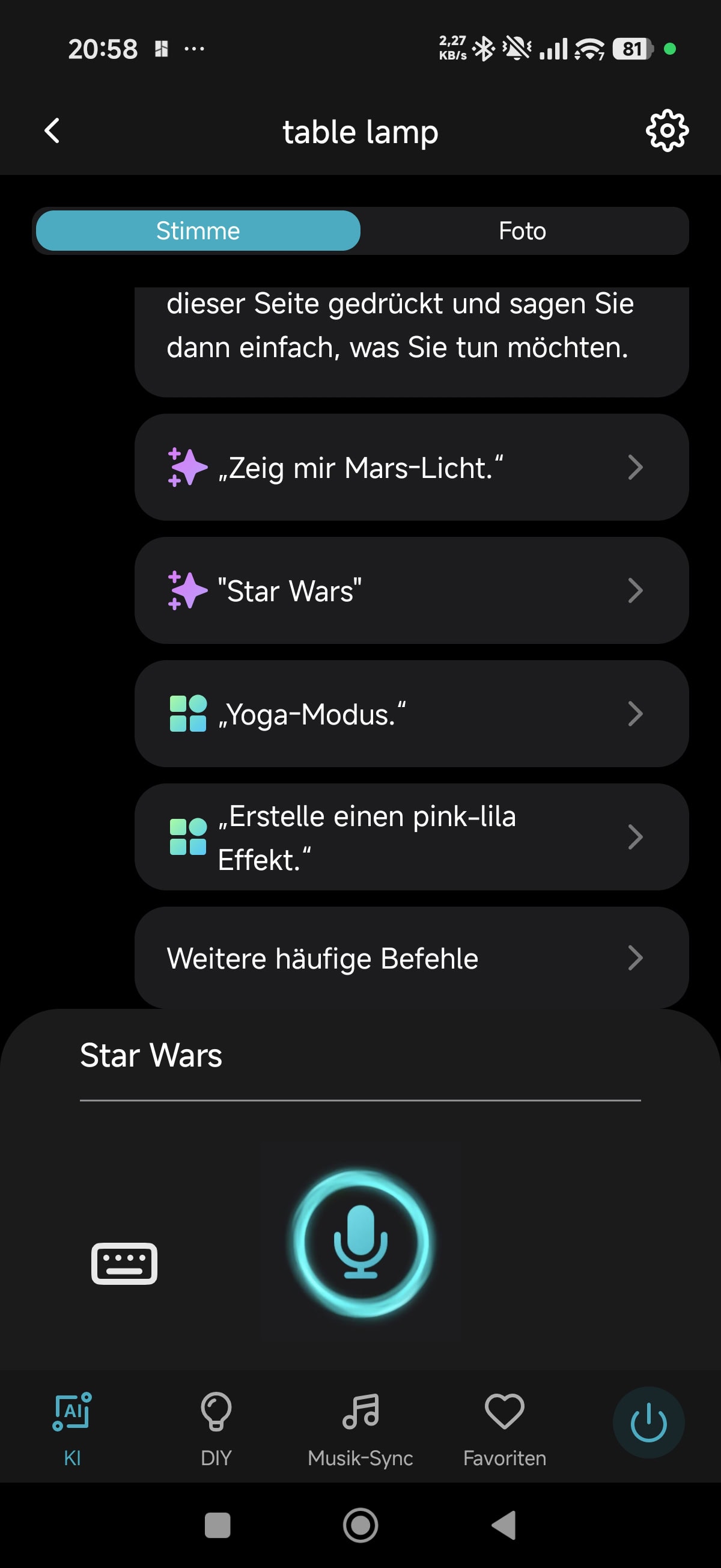Viewport: 721px width, 1568px height.
Task: Tap the system home button
Action: 360,1525
